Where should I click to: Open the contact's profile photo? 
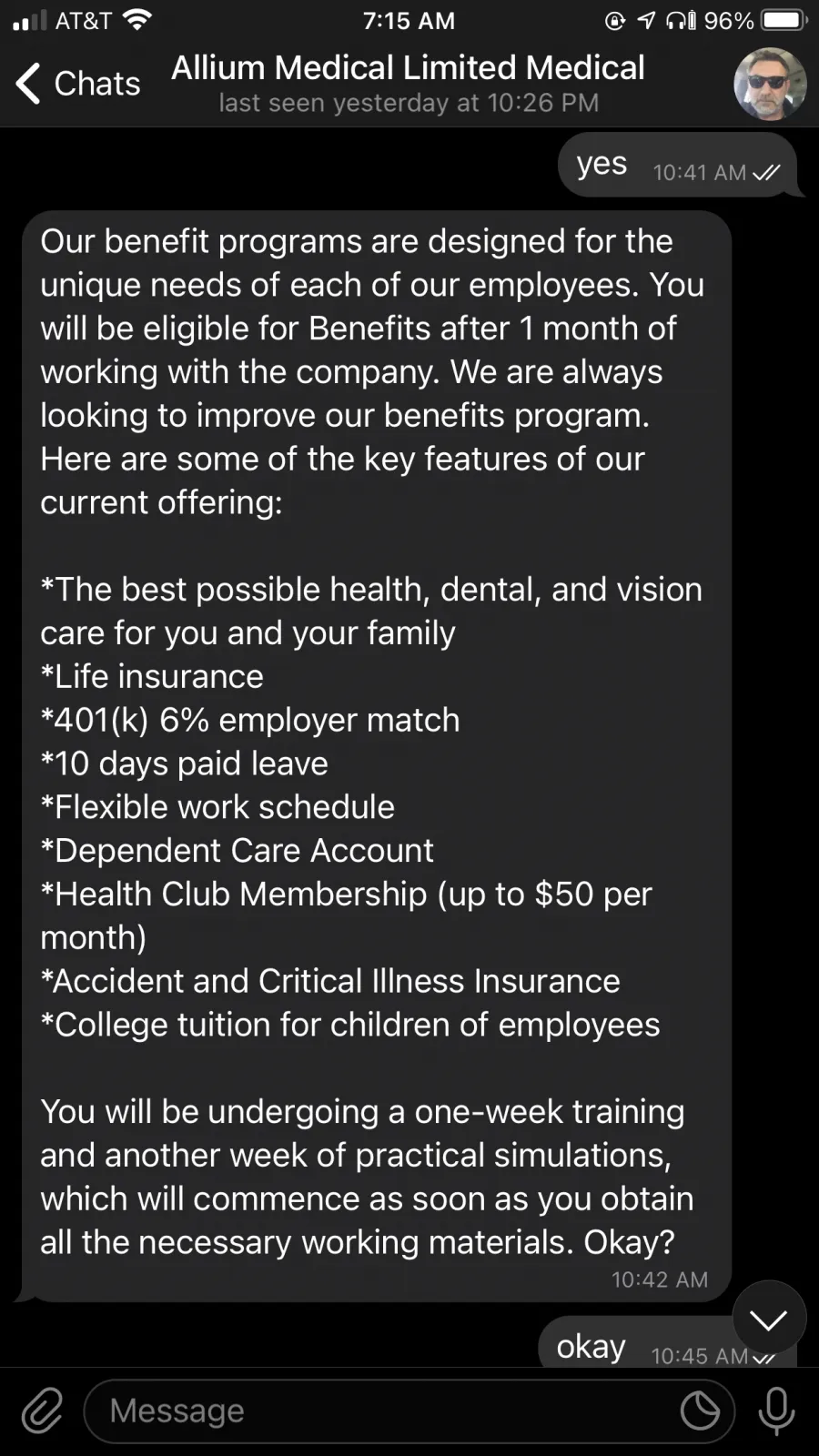[770, 84]
